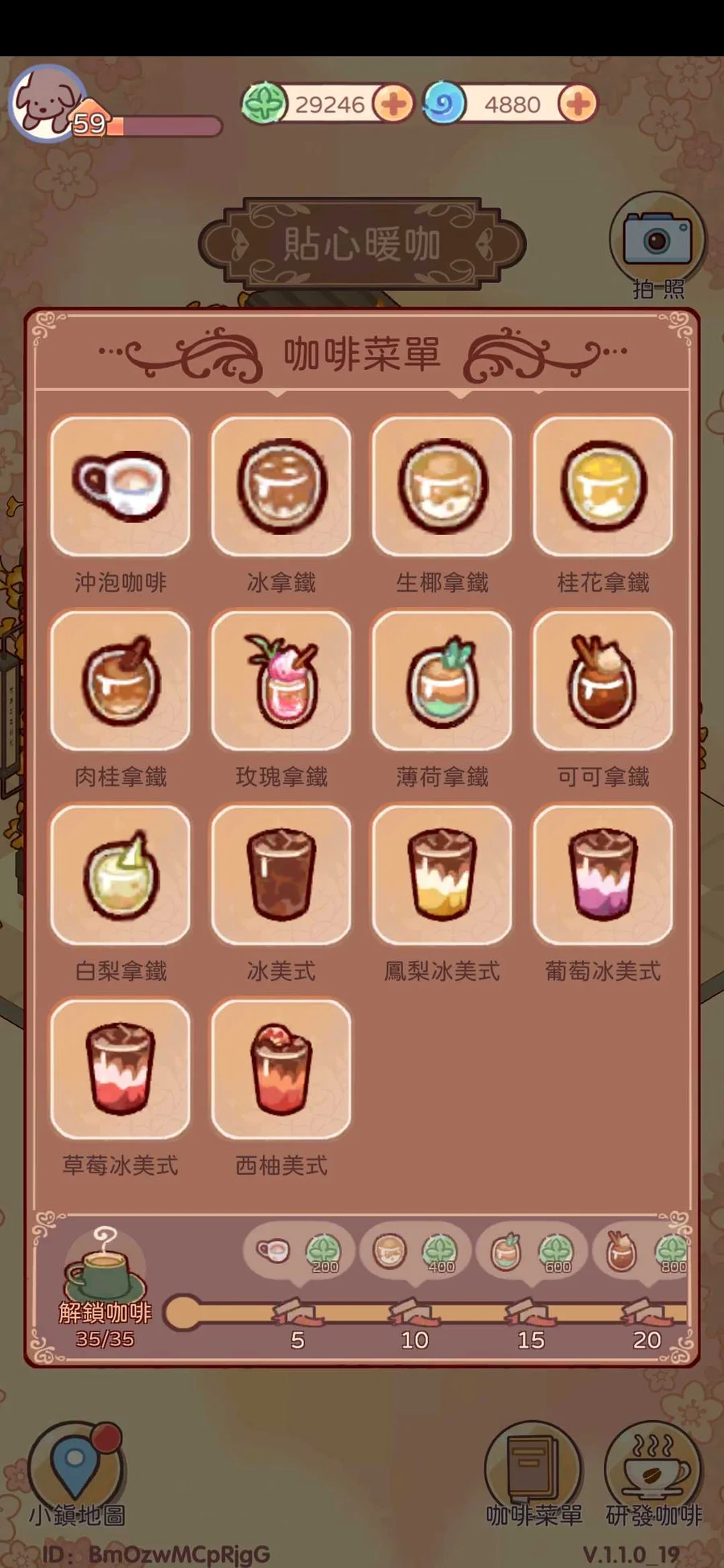The height and width of the screenshot is (1568, 724).
Task: Open 薄荷拿鐵 drink
Action: click(442, 680)
